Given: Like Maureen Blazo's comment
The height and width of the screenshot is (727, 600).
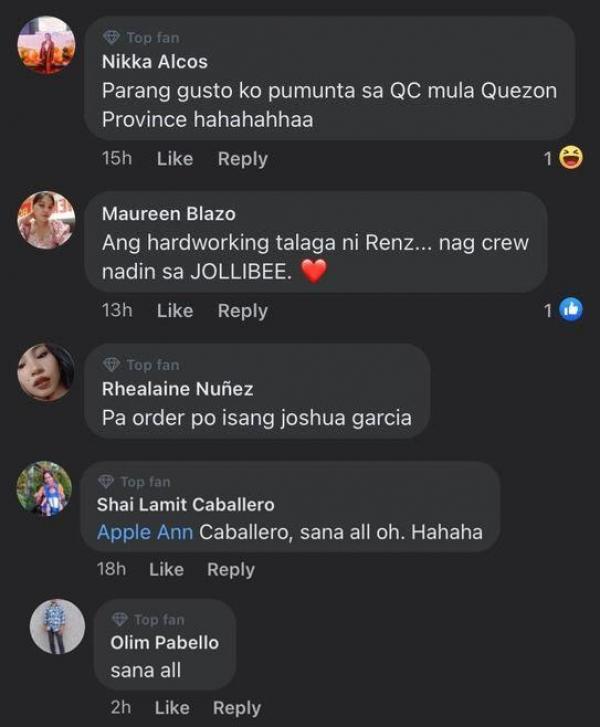Looking at the screenshot, I should (175, 311).
